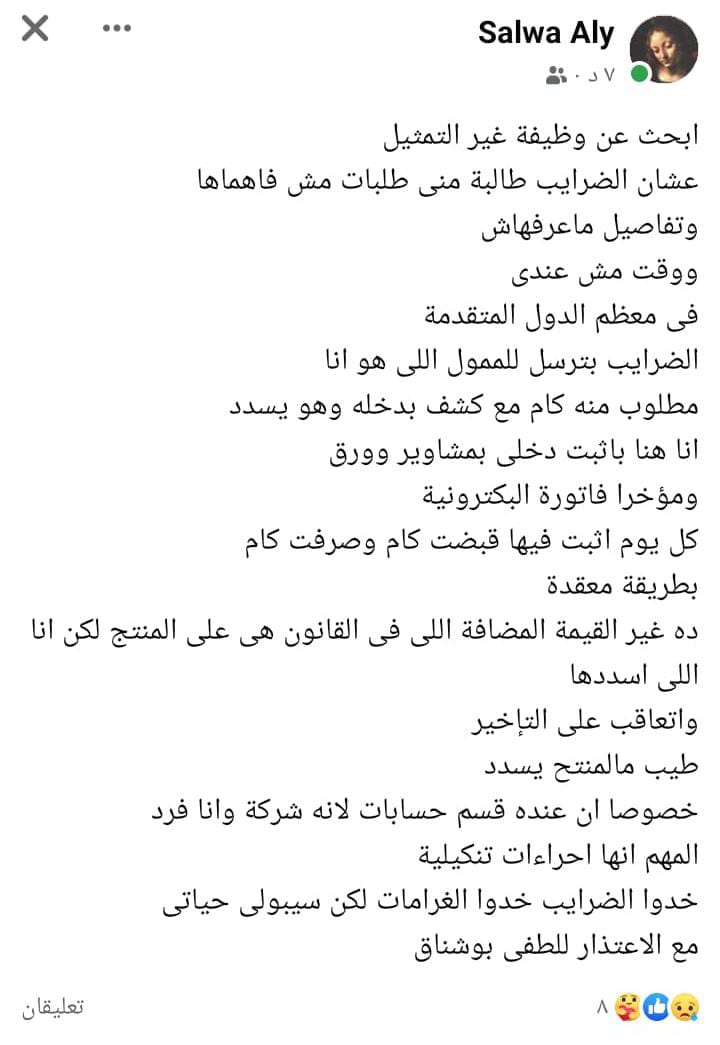Image resolution: width=720 pixels, height=1045 pixels.
Task: Visit Salwa Aly's profile from her name
Action: [546, 32]
